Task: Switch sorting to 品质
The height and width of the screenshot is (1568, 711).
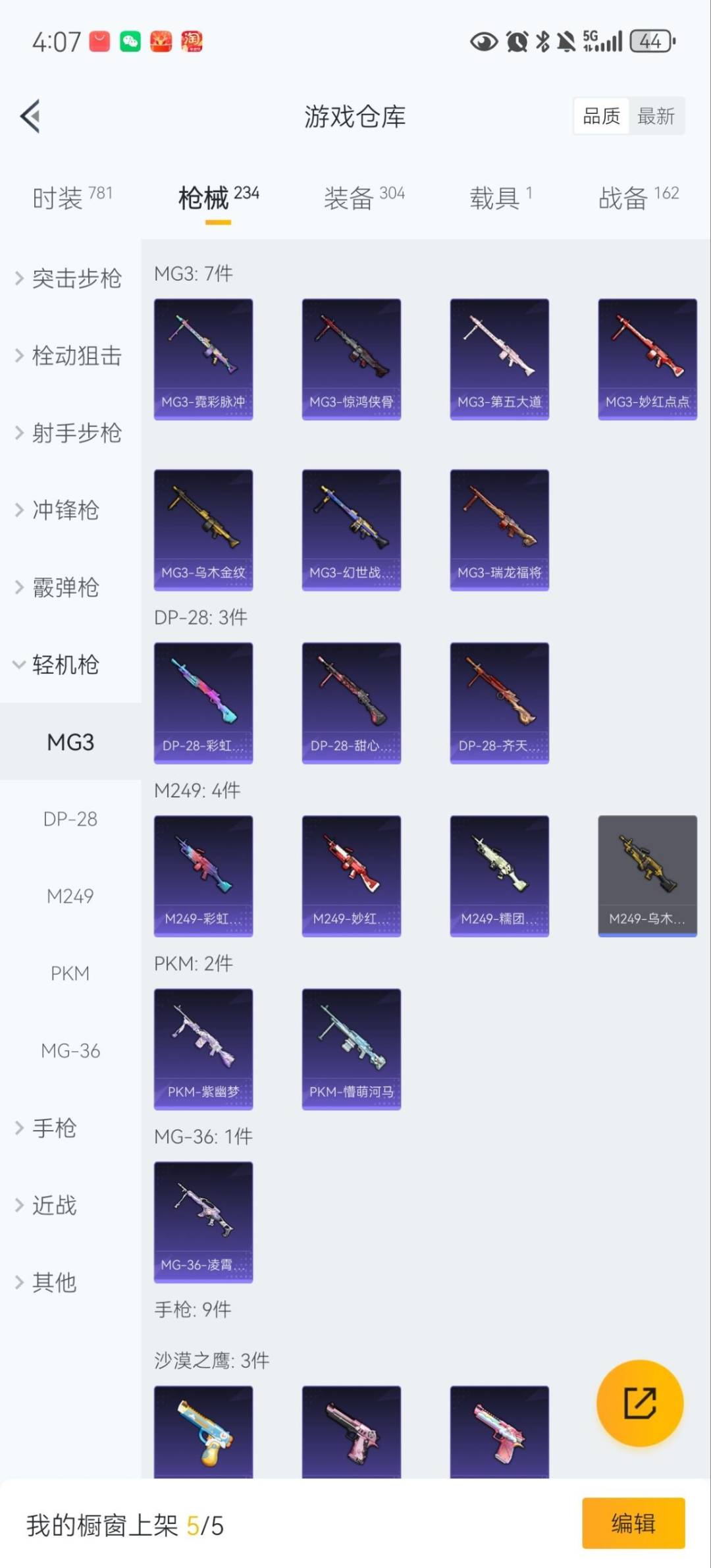Action: point(600,116)
